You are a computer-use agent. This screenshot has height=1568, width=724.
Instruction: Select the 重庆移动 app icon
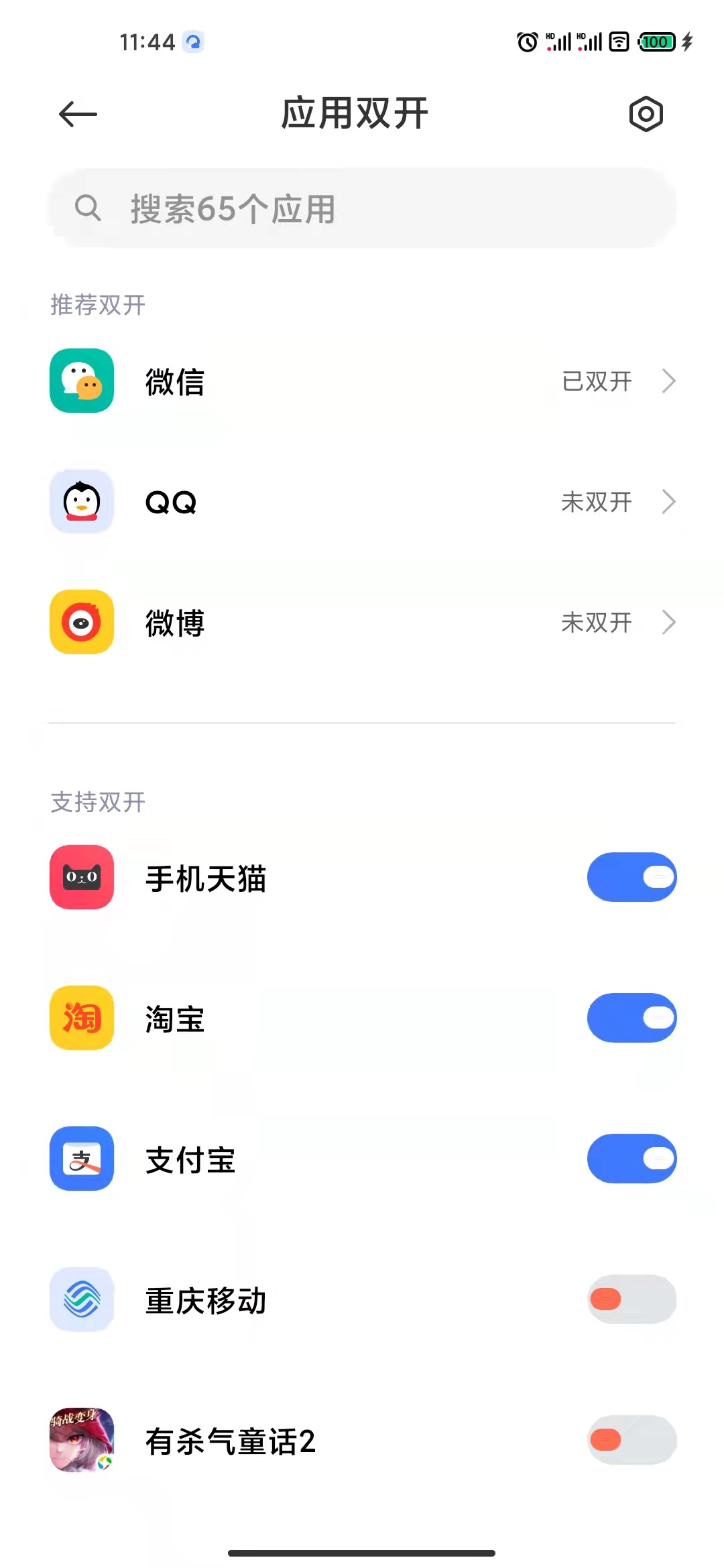pyautogui.click(x=81, y=1299)
